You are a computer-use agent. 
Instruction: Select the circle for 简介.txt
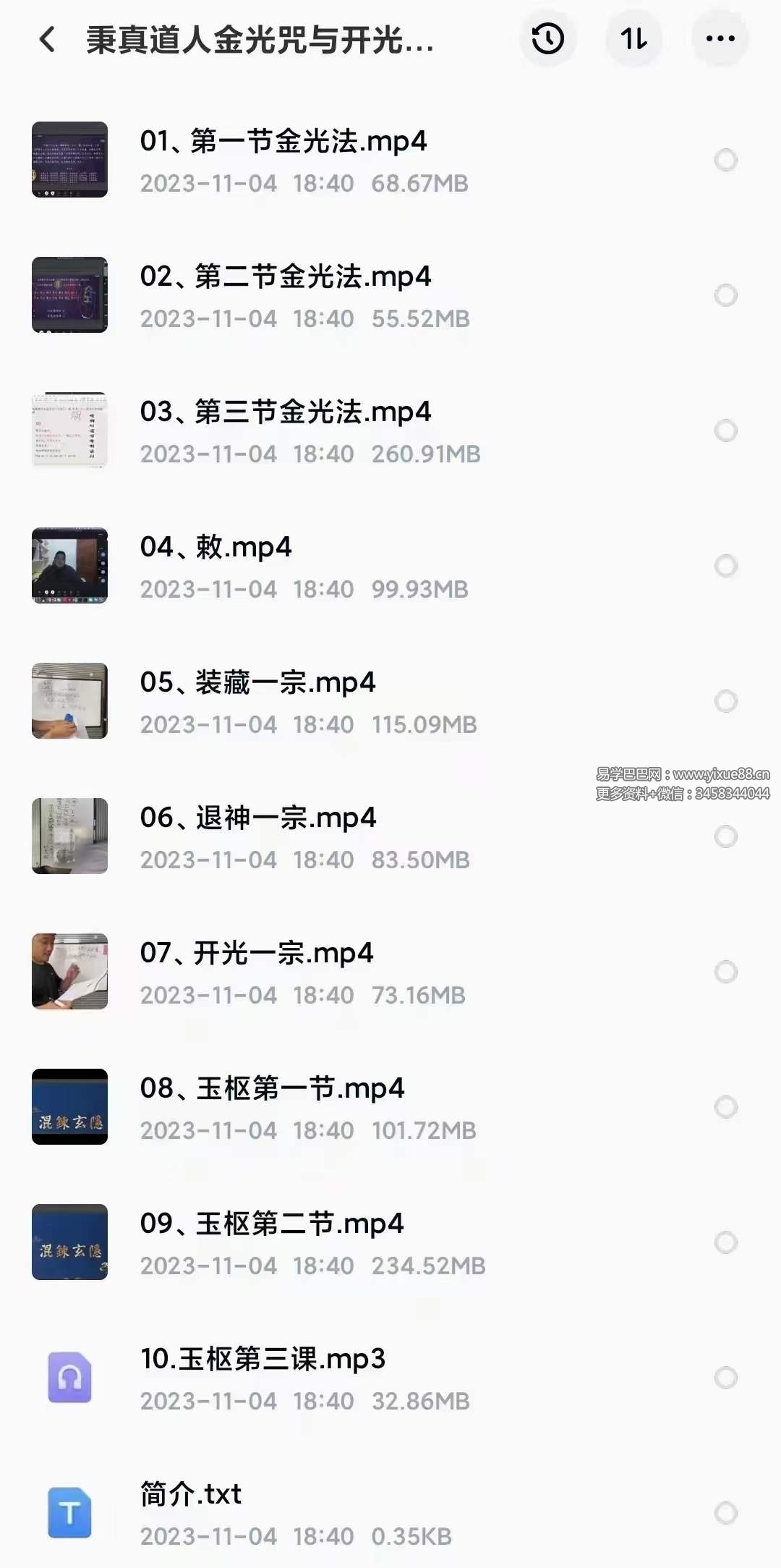pyautogui.click(x=725, y=1513)
